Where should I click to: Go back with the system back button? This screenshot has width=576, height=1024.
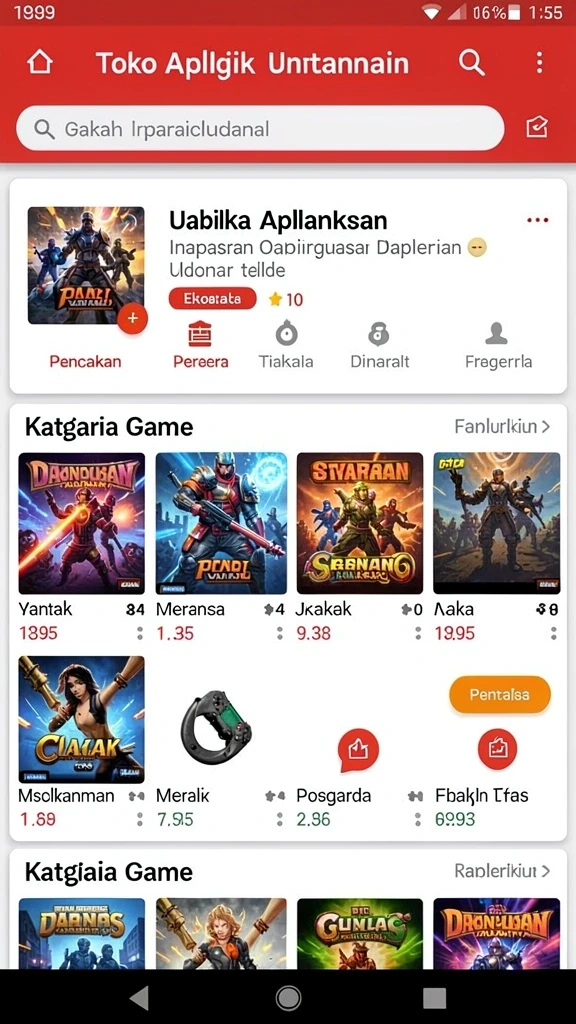[140, 998]
